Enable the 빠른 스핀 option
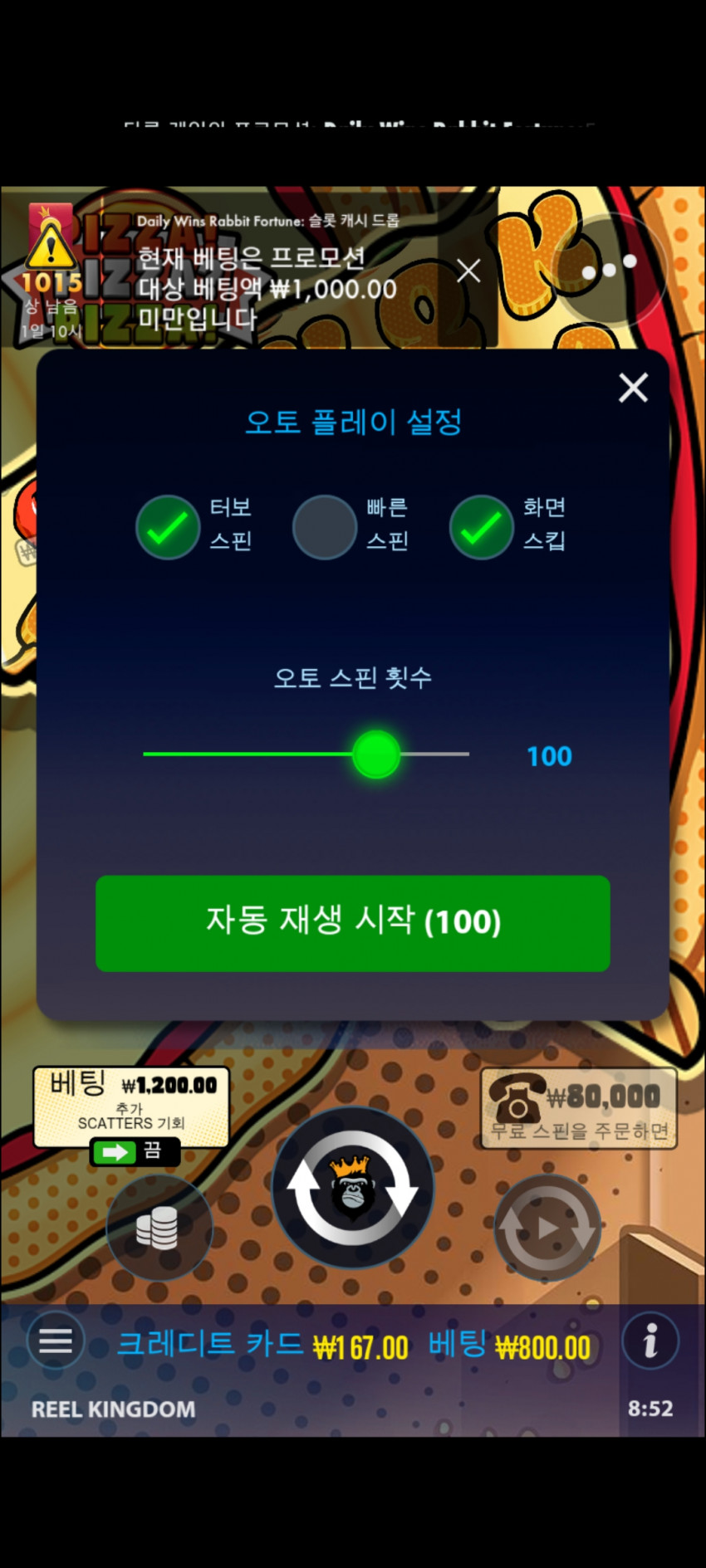 [325, 527]
